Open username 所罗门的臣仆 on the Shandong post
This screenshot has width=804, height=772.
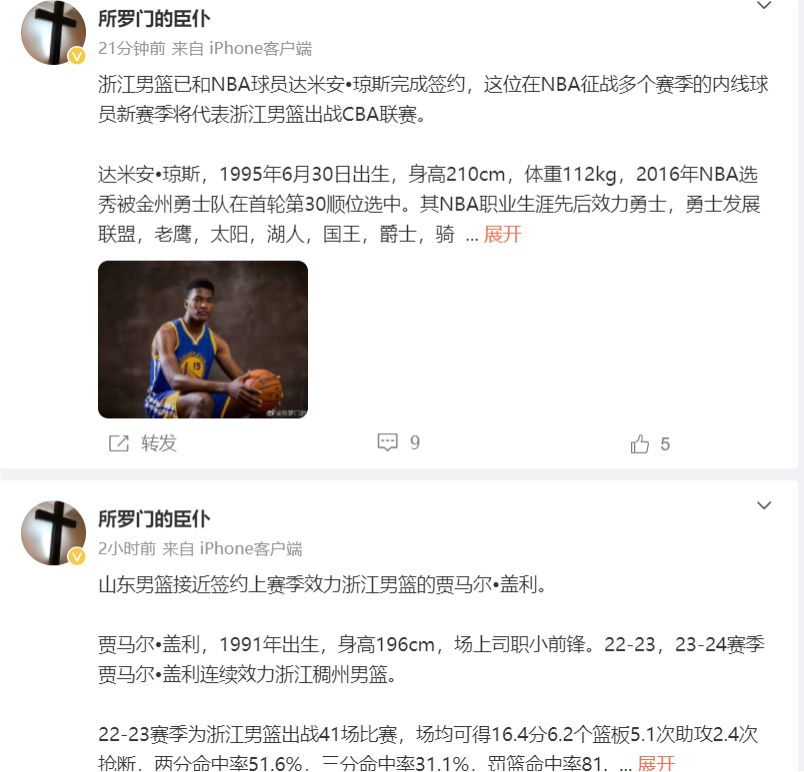(154, 519)
